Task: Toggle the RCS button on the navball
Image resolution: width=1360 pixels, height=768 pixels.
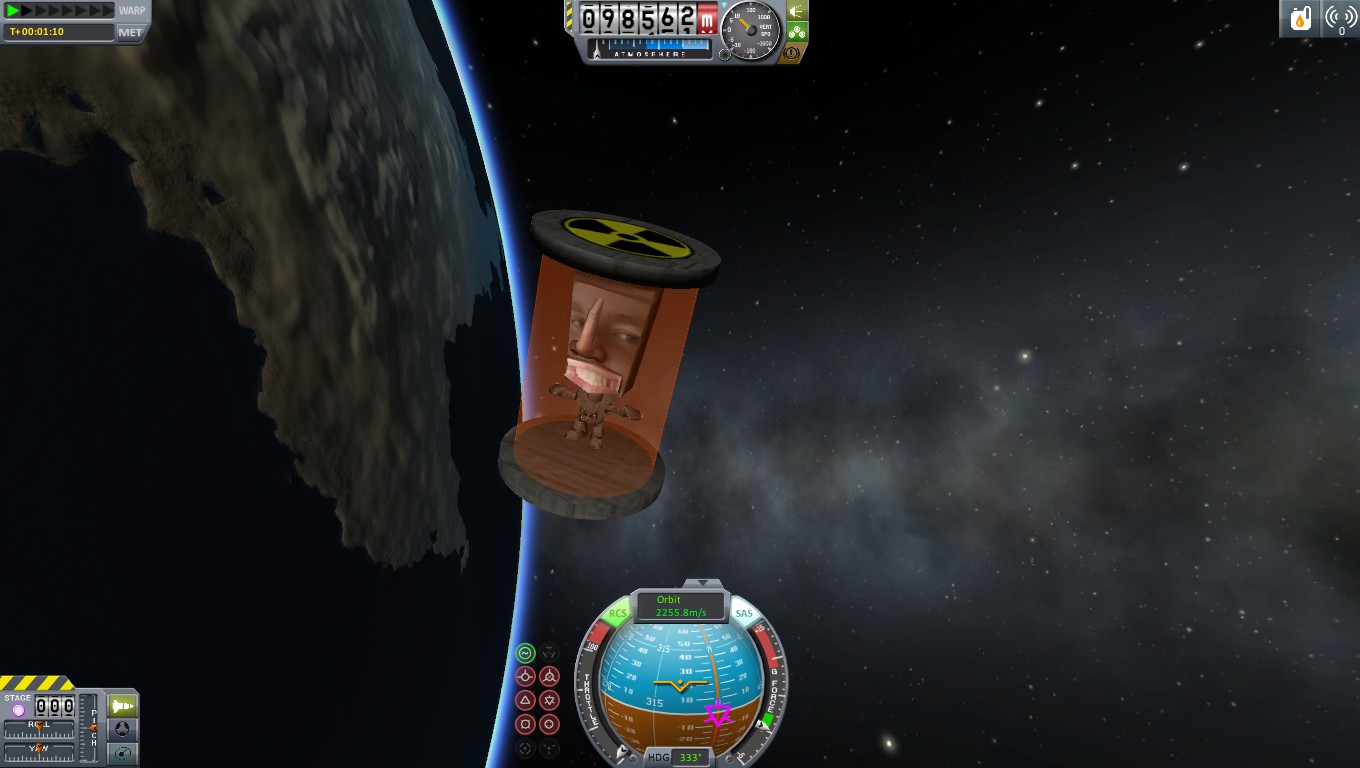Action: [x=618, y=613]
